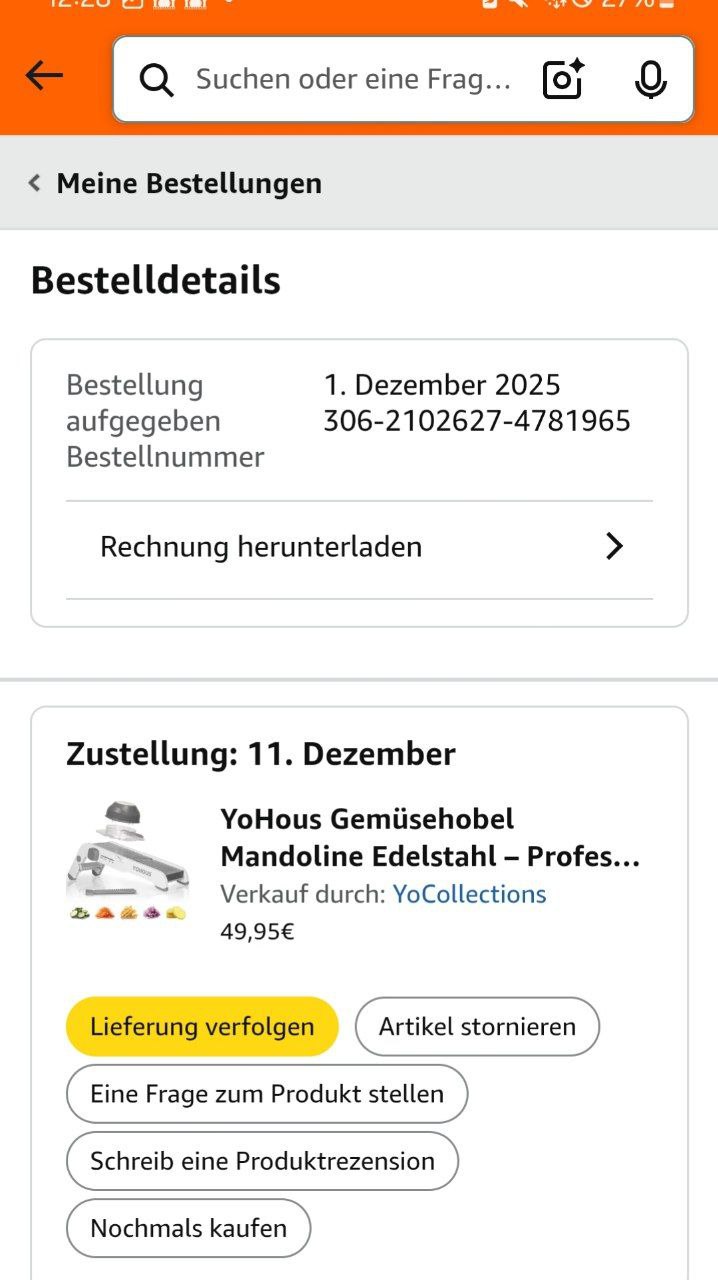The height and width of the screenshot is (1280, 718).
Task: Open the seller link YoCollections
Action: 469,894
